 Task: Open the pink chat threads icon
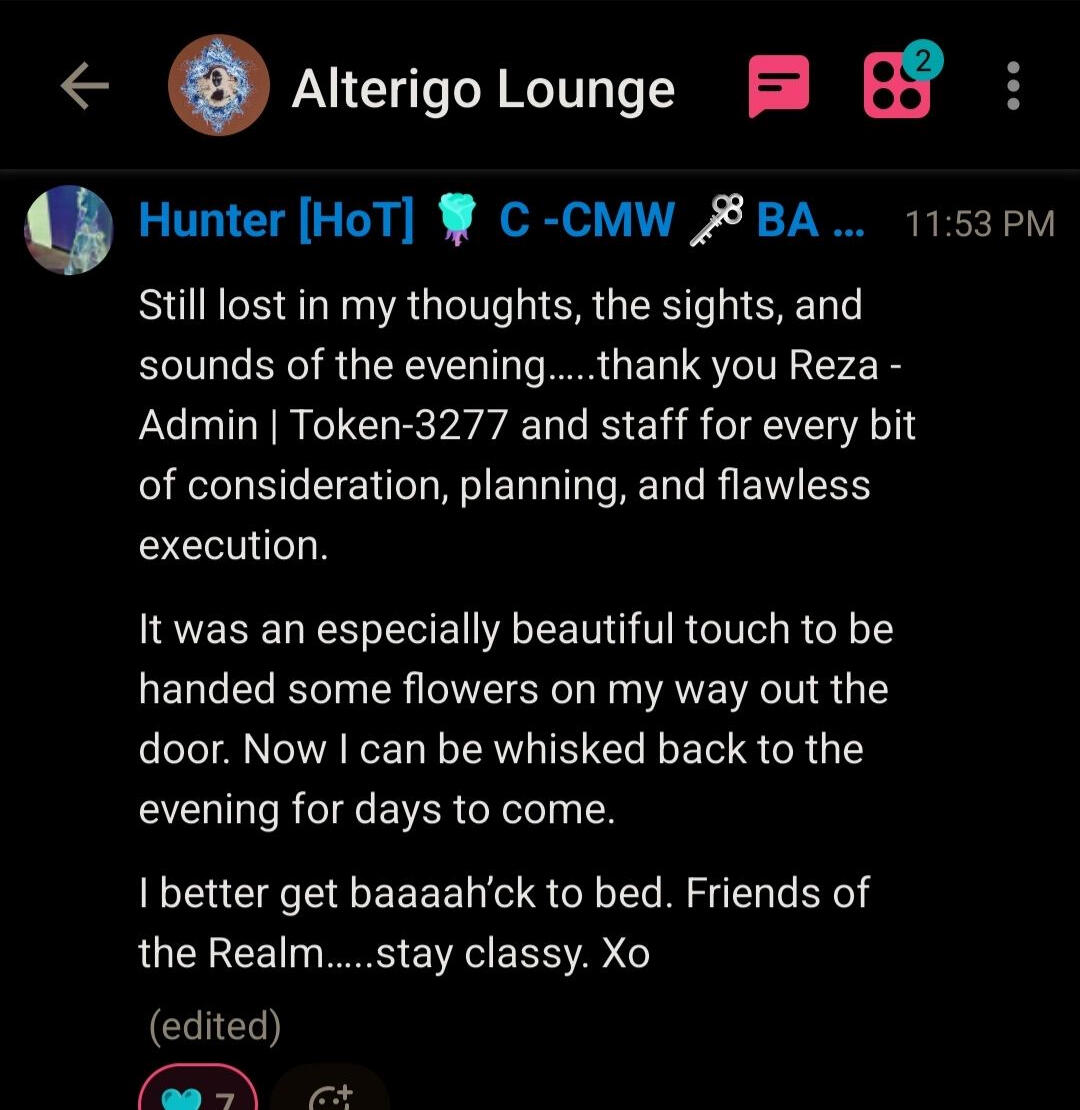click(x=779, y=88)
